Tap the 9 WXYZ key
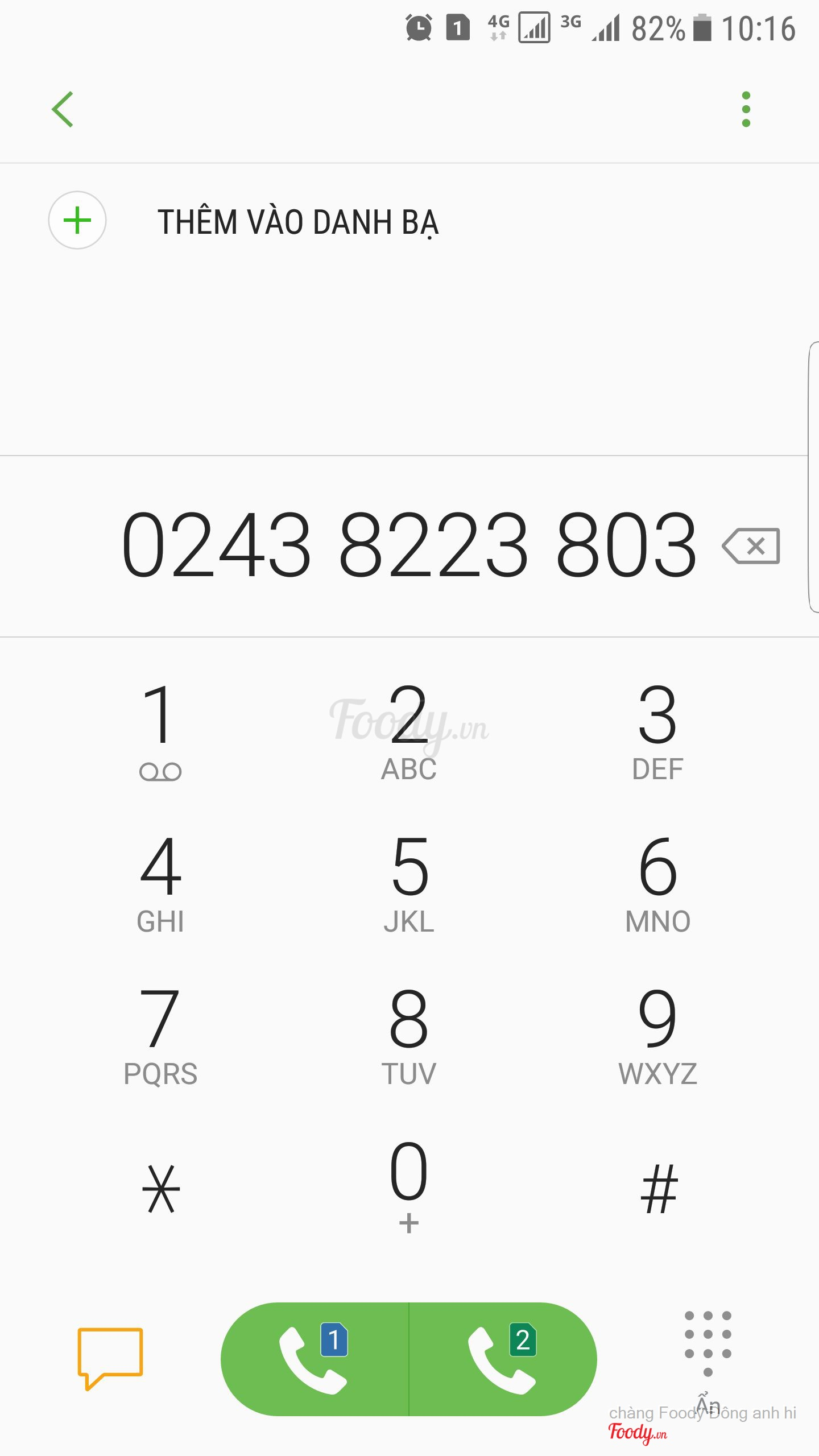 (657, 1035)
